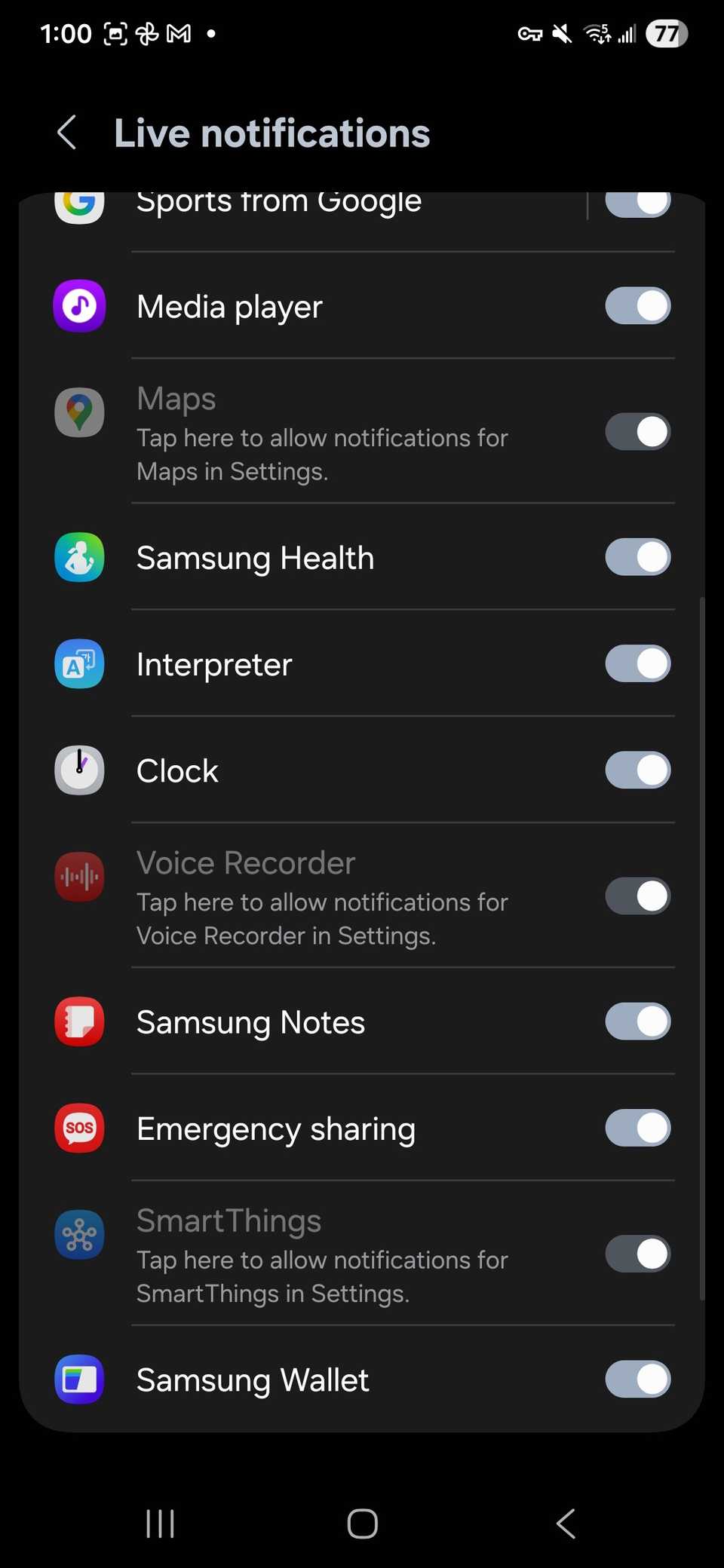724x1568 pixels.
Task: Toggle Emergency sharing notifications
Action: pos(637,1129)
